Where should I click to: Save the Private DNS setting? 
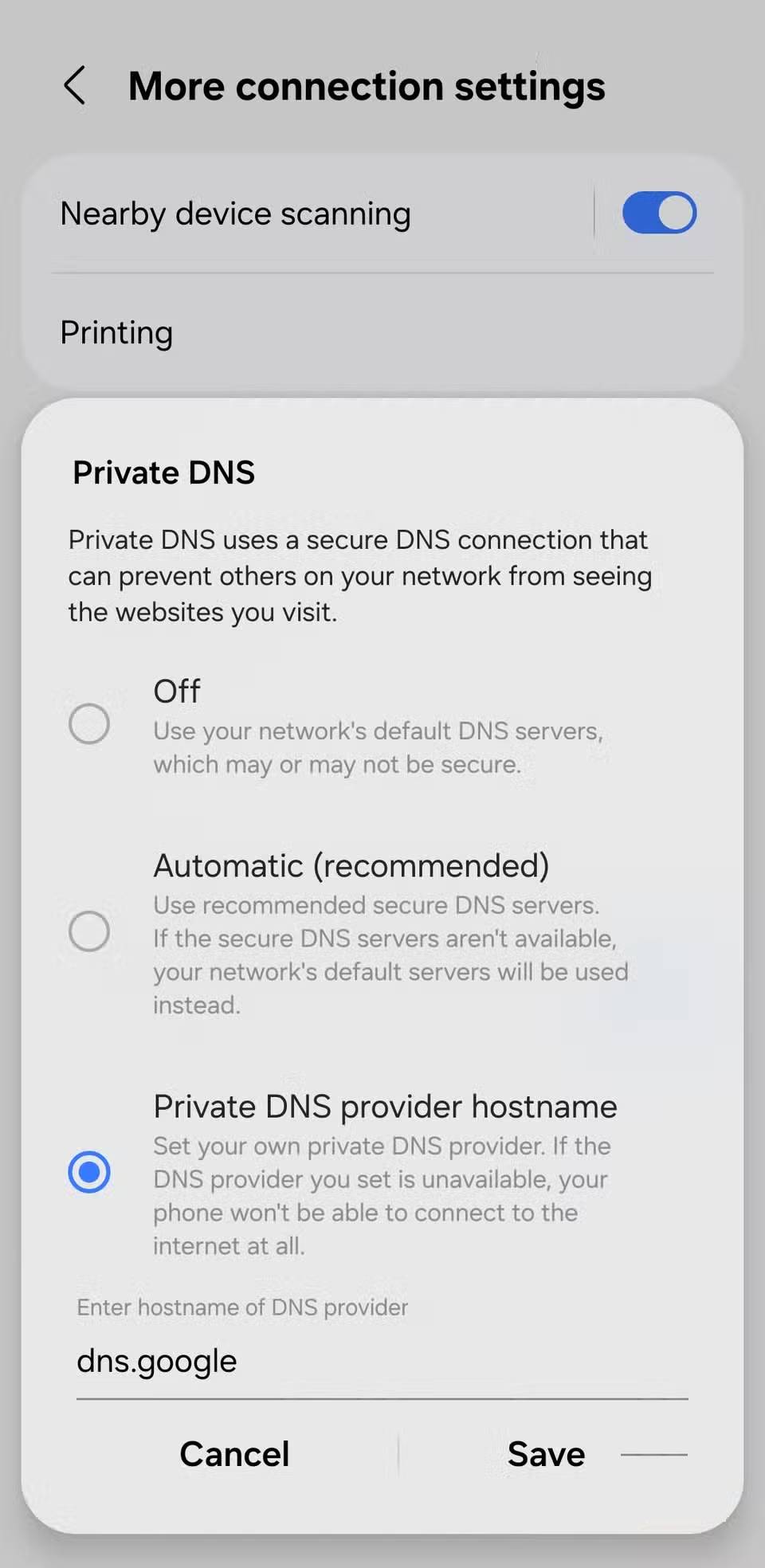tap(546, 1454)
